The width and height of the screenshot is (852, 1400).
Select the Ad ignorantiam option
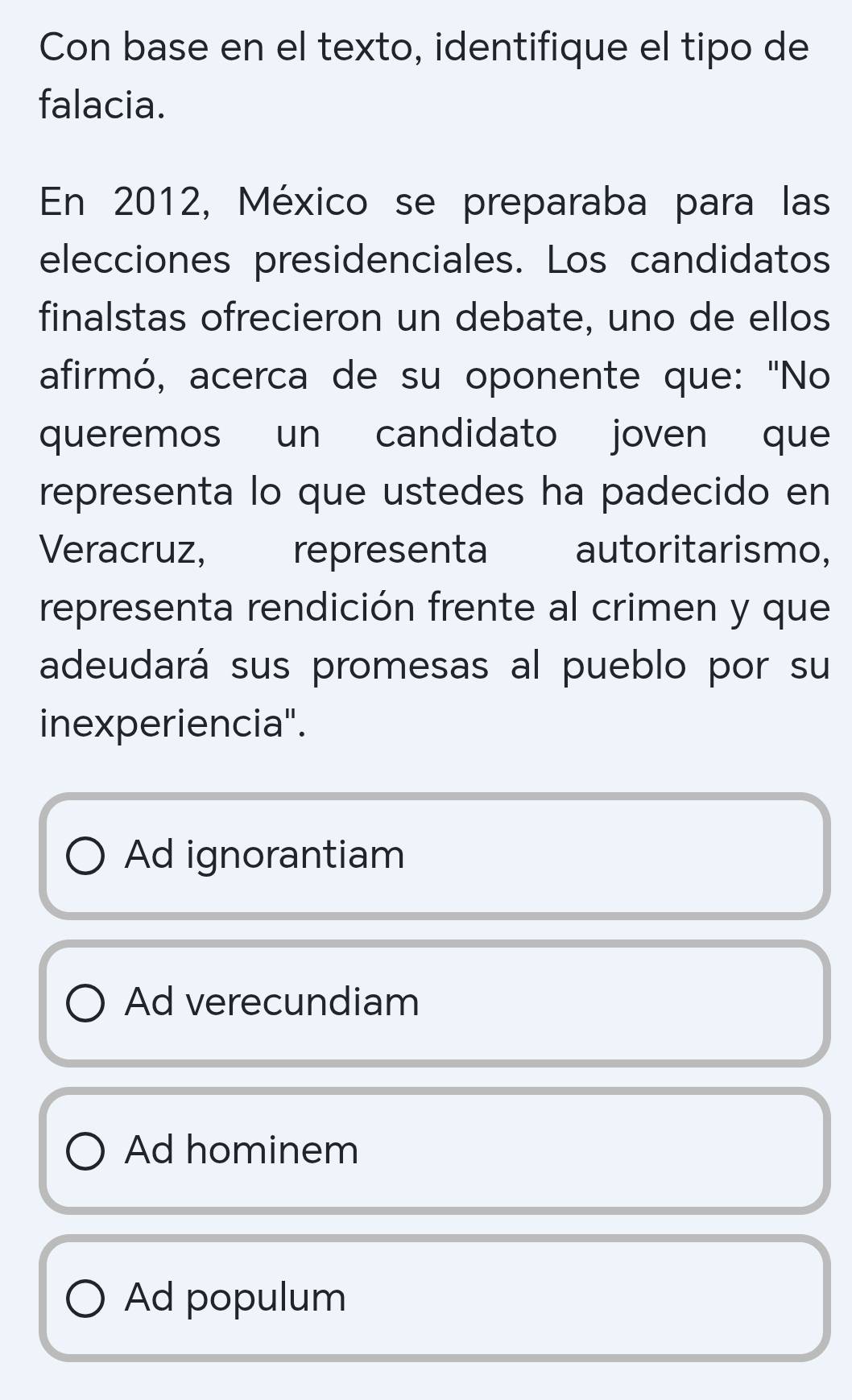pyautogui.click(x=85, y=856)
